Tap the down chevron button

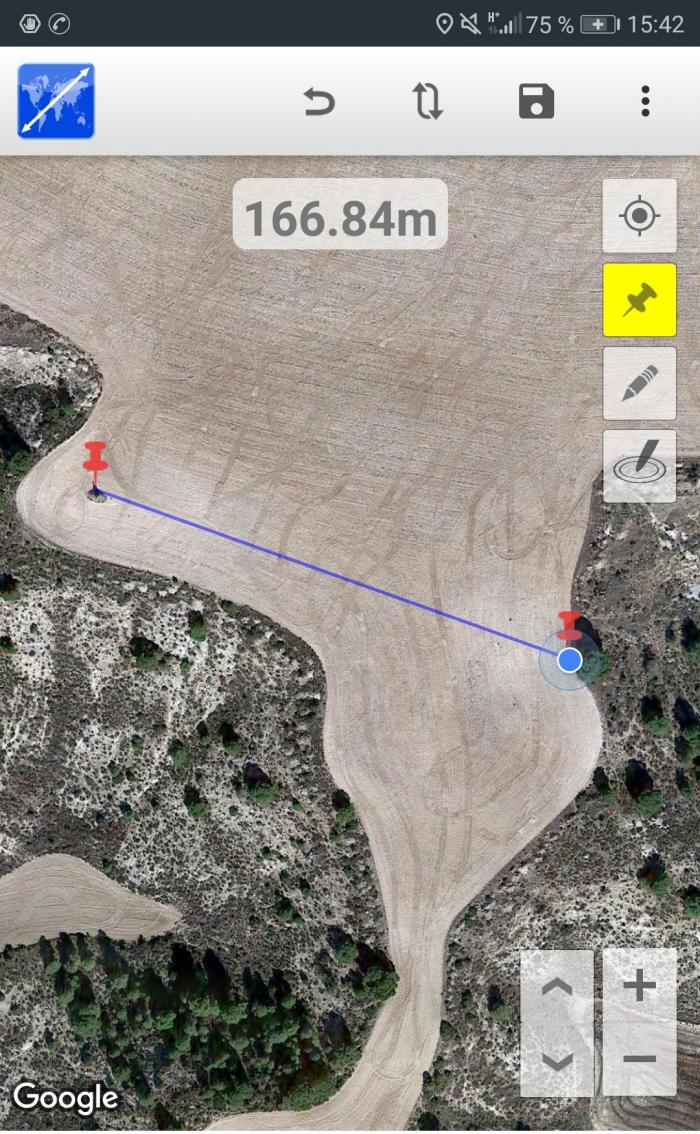pos(557,1061)
